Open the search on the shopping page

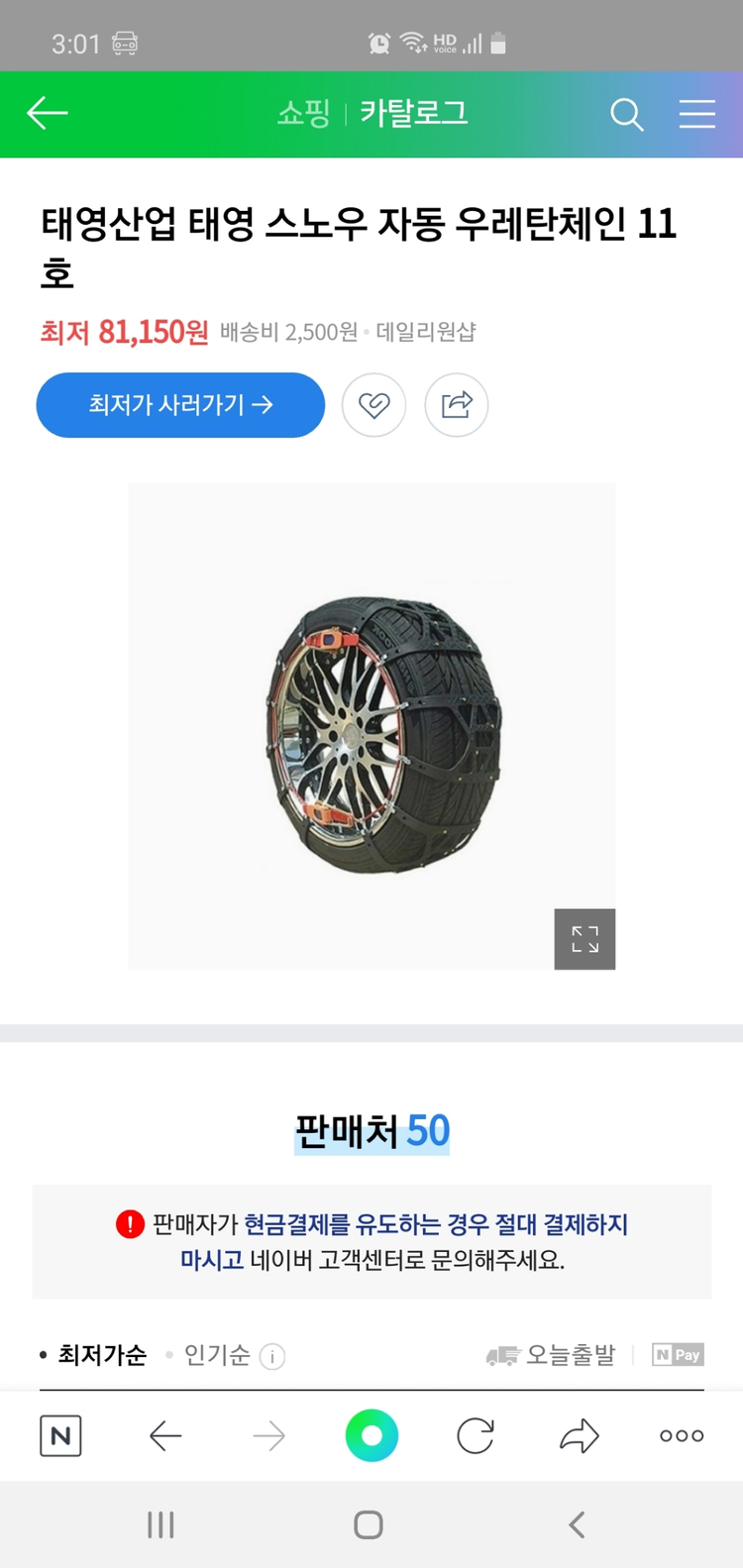tap(627, 114)
